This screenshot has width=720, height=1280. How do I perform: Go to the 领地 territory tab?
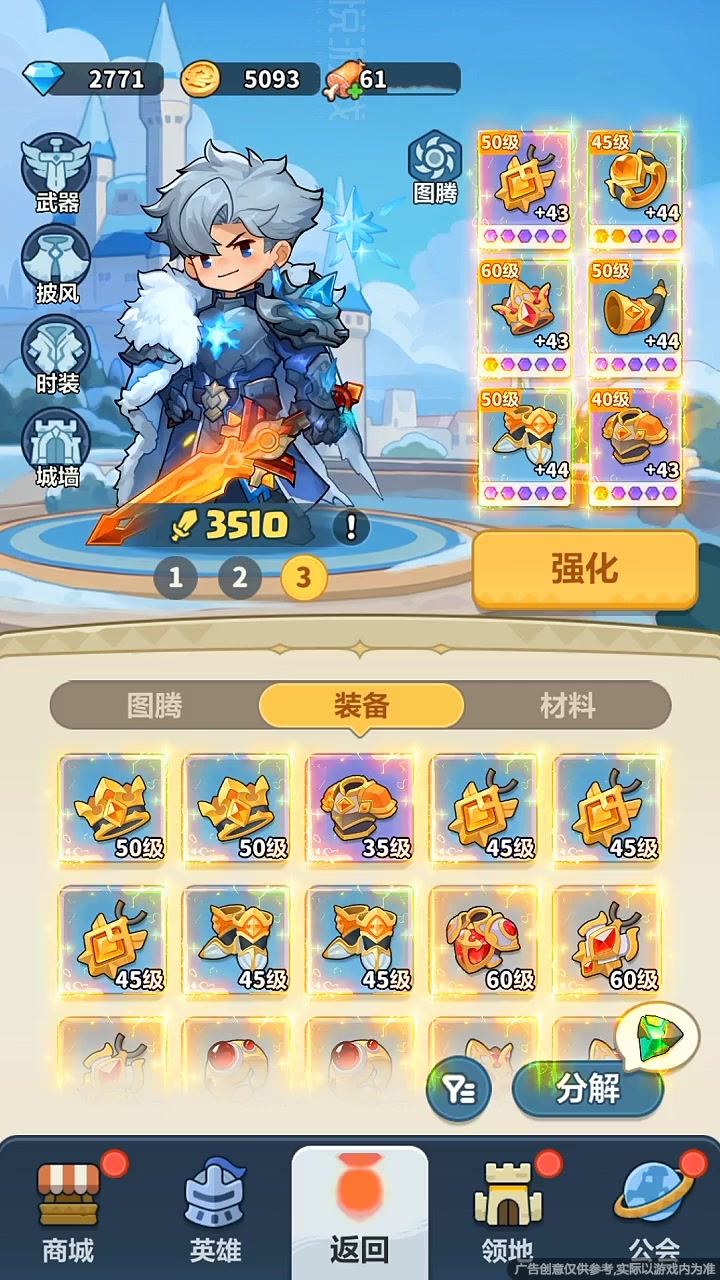click(507, 1210)
